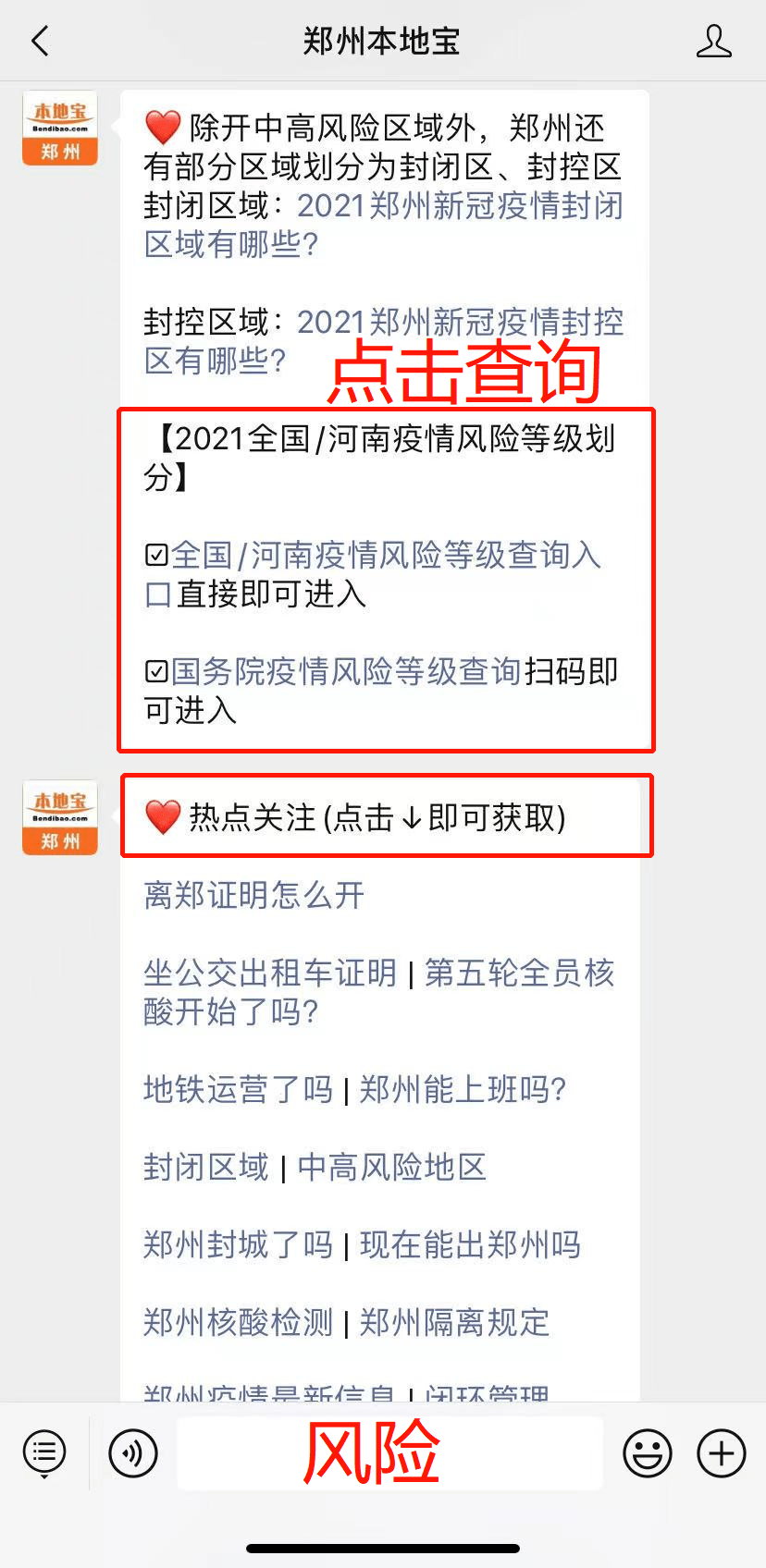Open 郑州封城了吗 link
The height and width of the screenshot is (1568, 766).
tap(238, 1244)
